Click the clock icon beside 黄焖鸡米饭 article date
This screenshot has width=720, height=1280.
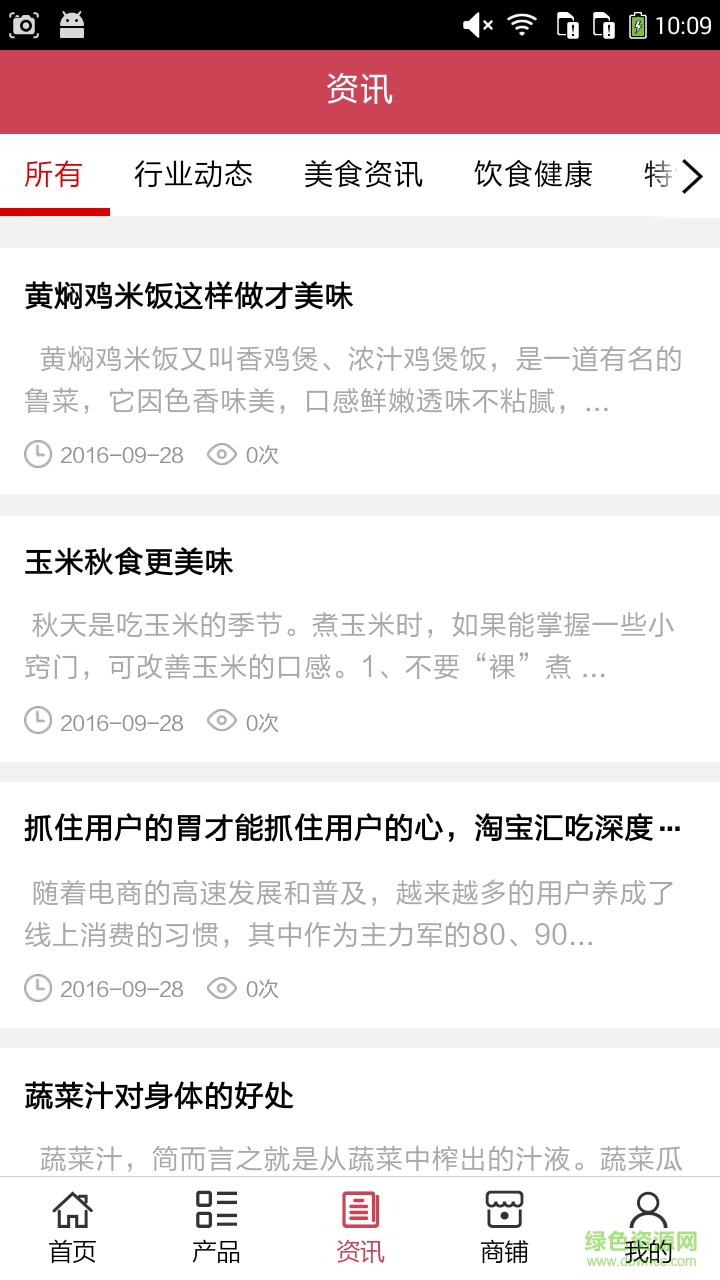point(37,454)
